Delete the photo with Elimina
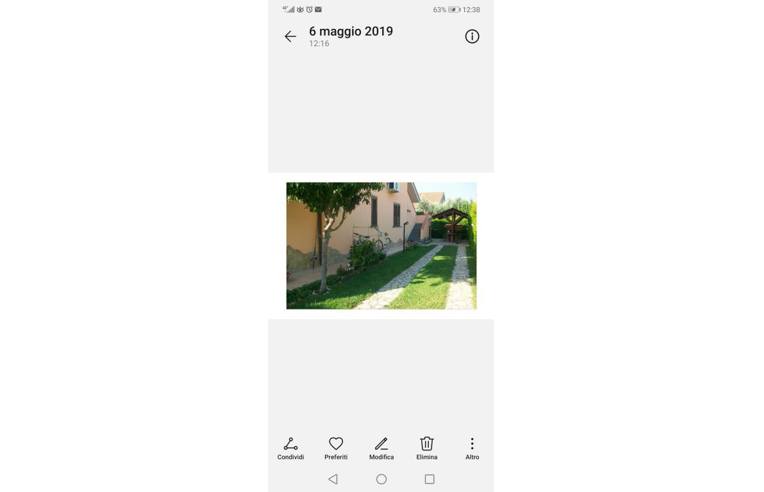Image resolution: width=764 pixels, height=492 pixels. pyautogui.click(x=427, y=447)
